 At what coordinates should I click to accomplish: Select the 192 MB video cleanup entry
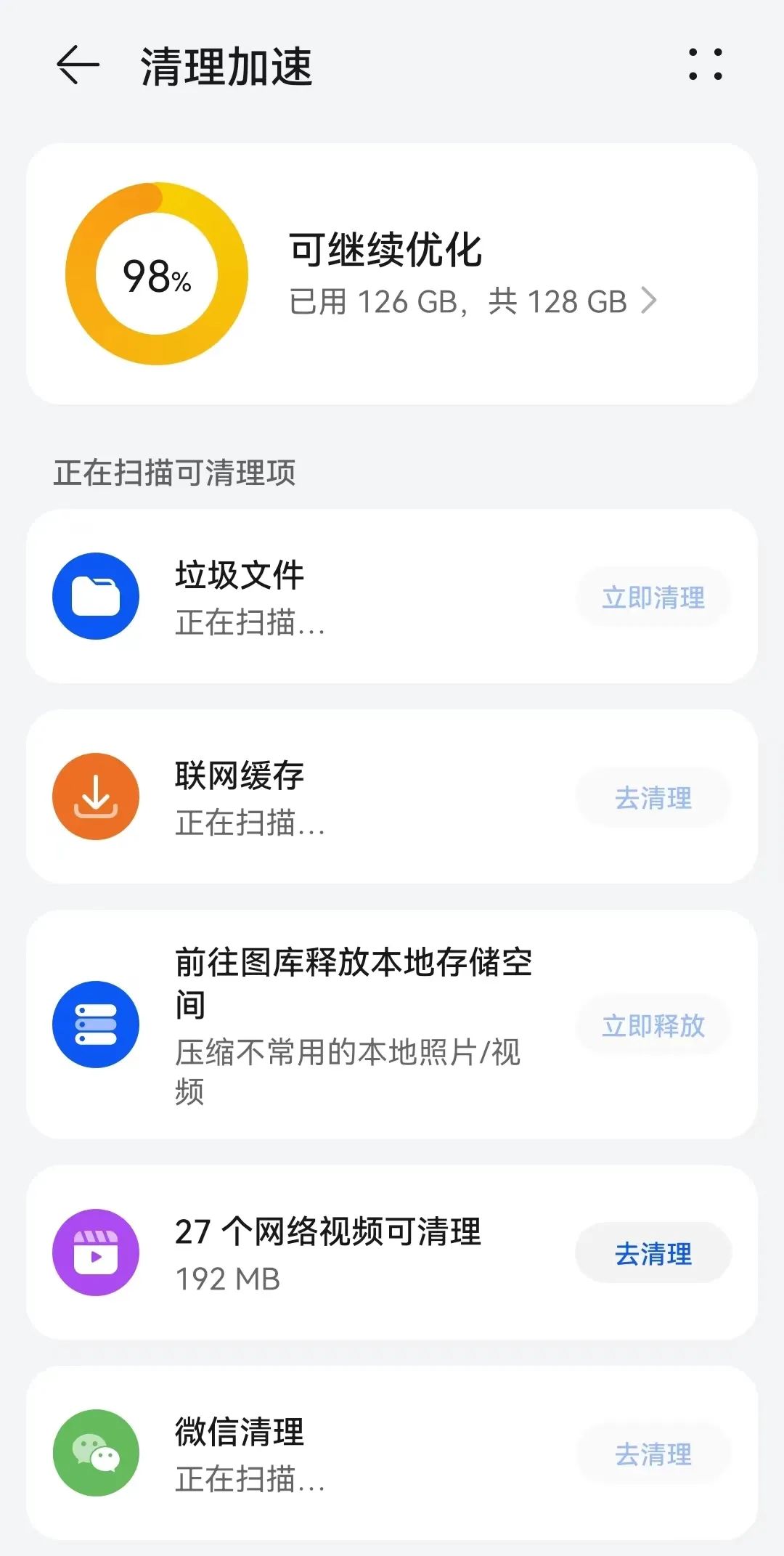click(327, 1252)
